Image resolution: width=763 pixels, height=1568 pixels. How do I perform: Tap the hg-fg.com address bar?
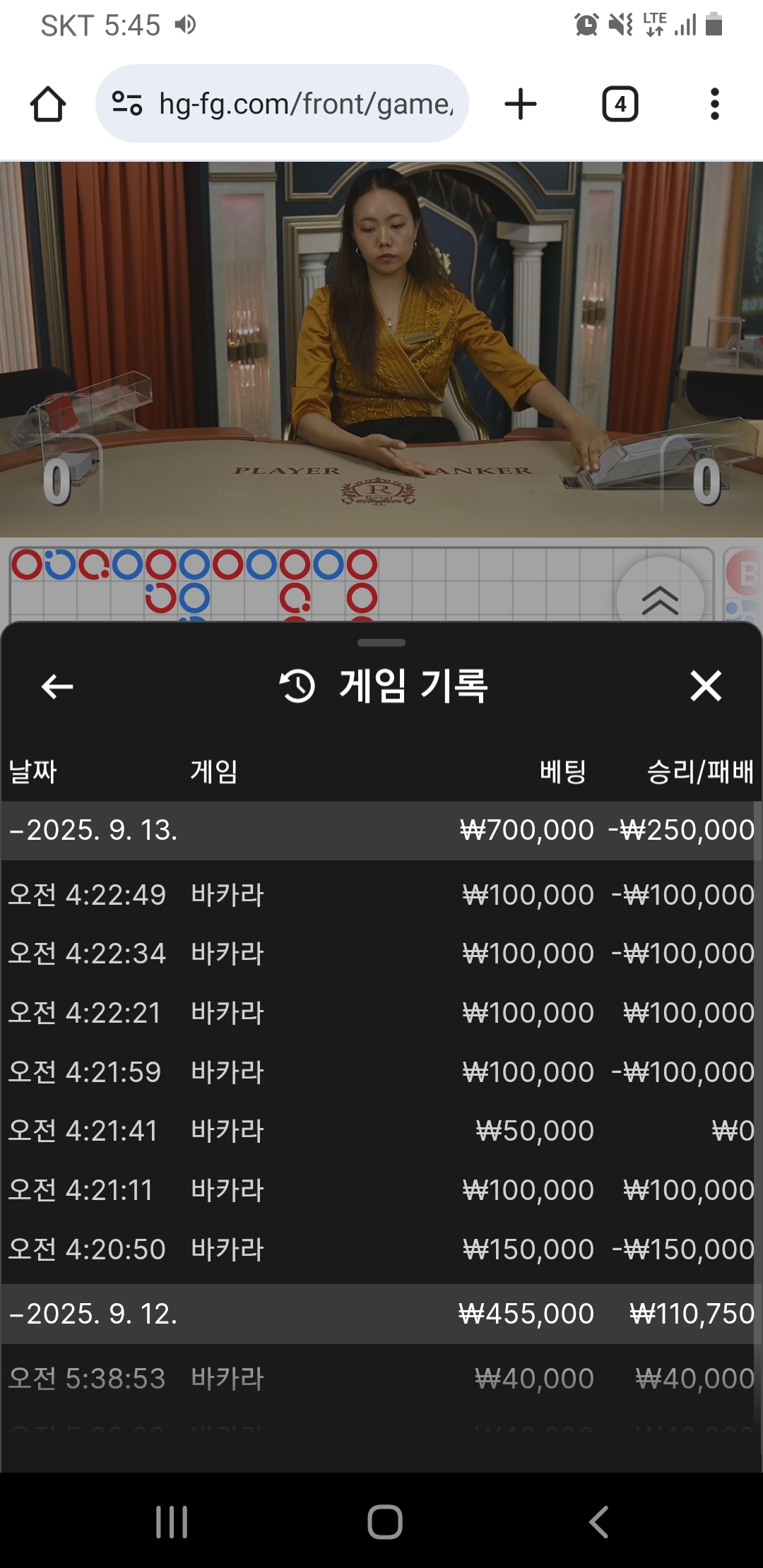tap(282, 104)
